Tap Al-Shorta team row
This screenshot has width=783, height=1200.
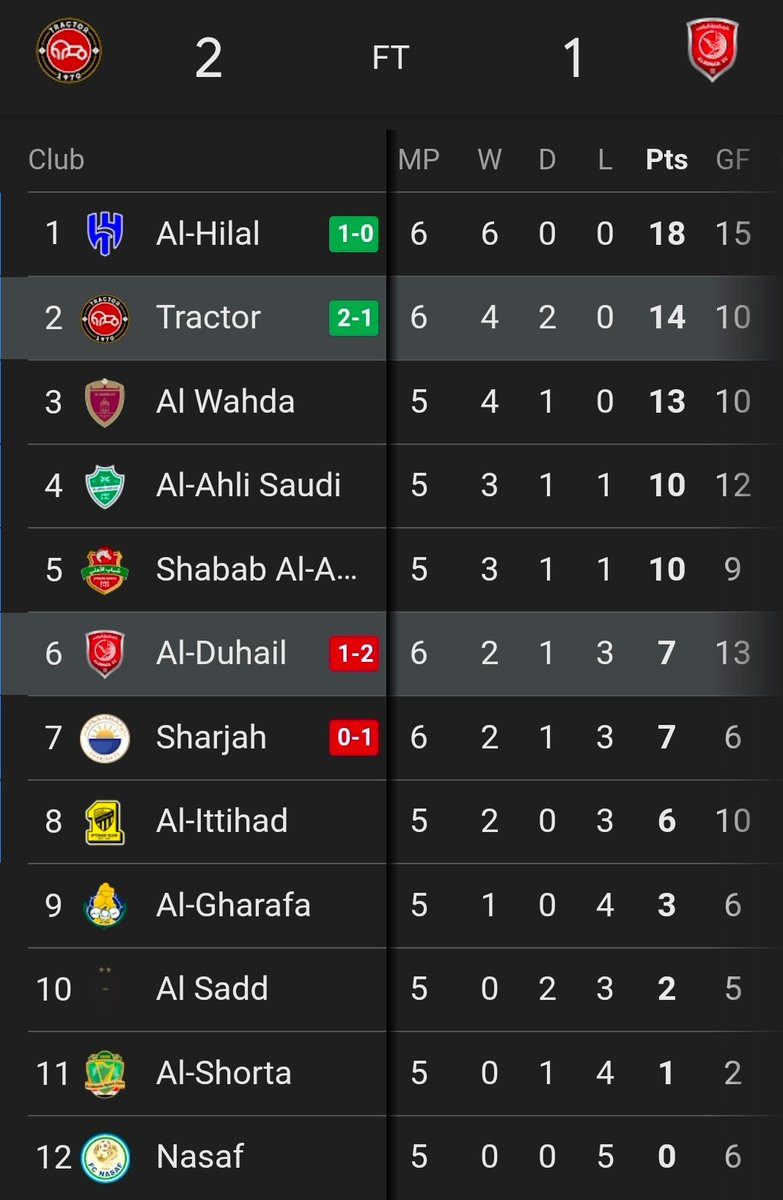[224, 1074]
